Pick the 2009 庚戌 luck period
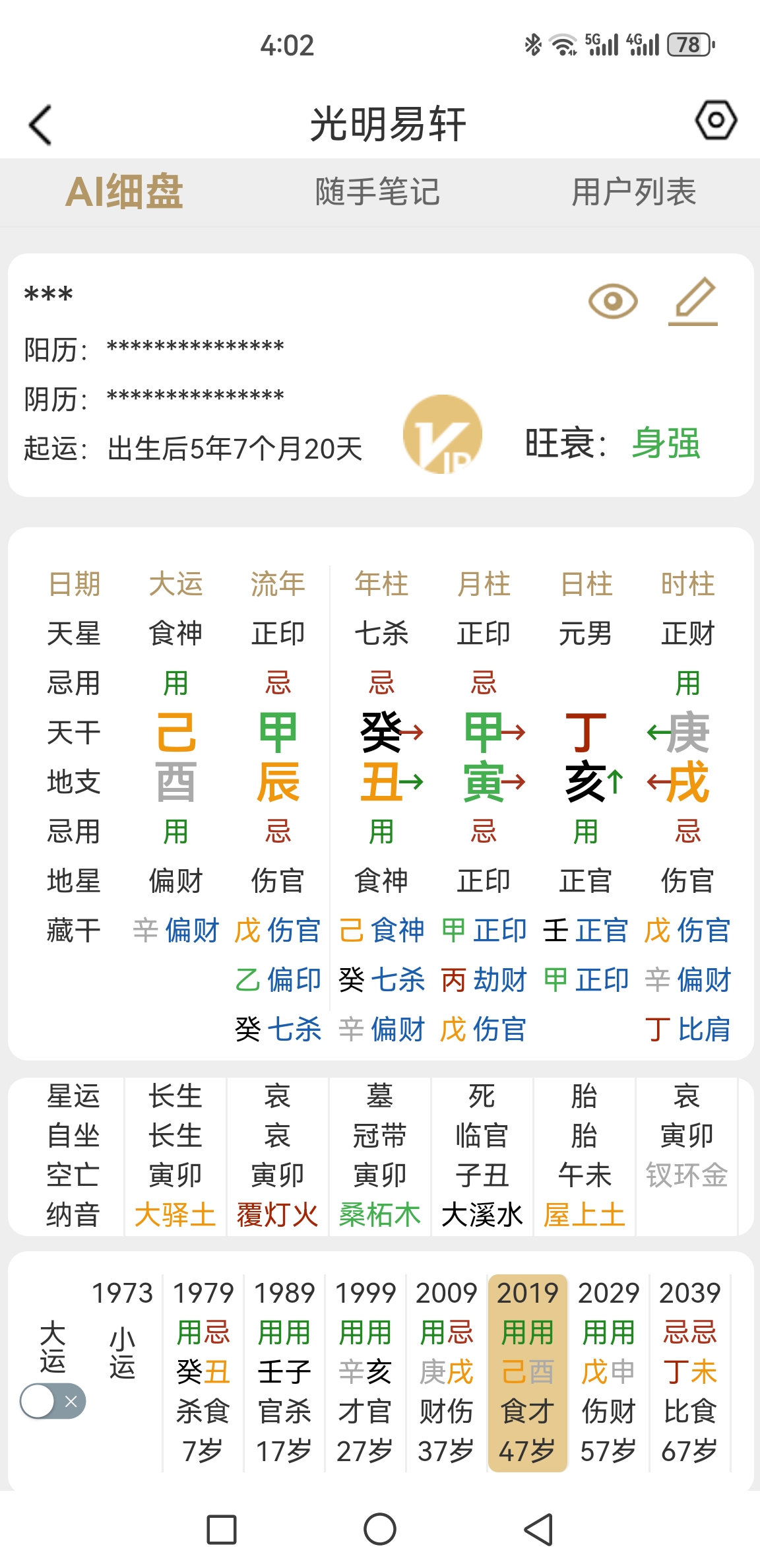Image resolution: width=760 pixels, height=1568 pixels. pos(447,1373)
